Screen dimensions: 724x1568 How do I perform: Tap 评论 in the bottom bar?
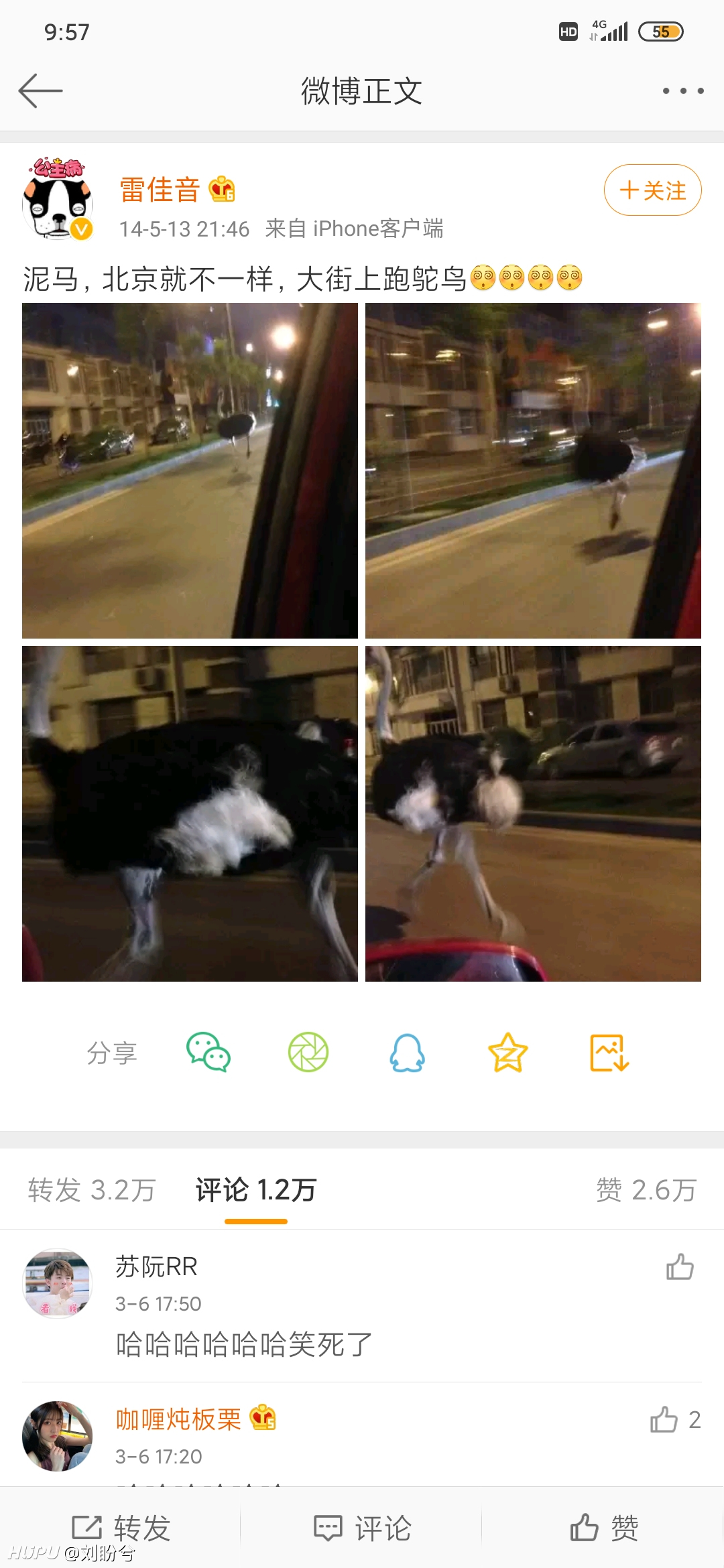click(x=362, y=1528)
